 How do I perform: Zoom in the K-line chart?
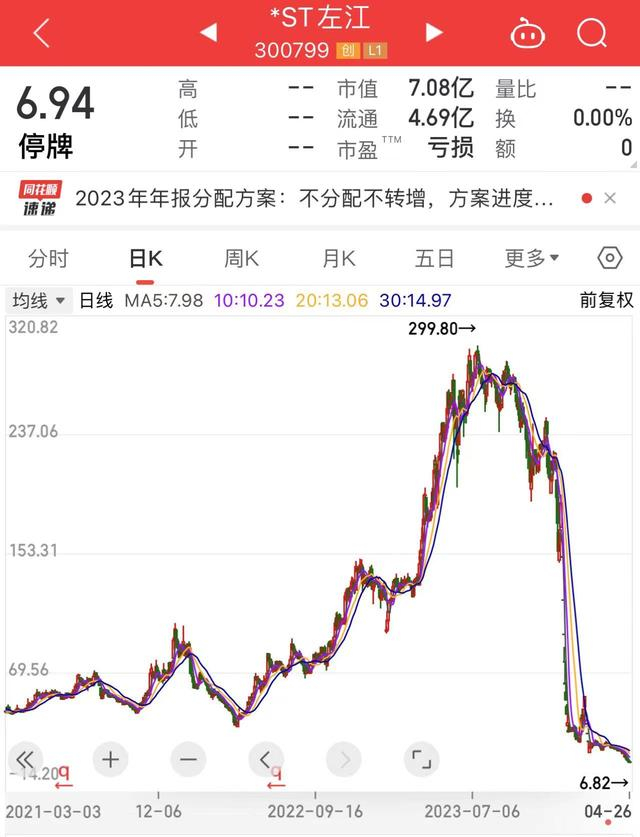coord(110,759)
